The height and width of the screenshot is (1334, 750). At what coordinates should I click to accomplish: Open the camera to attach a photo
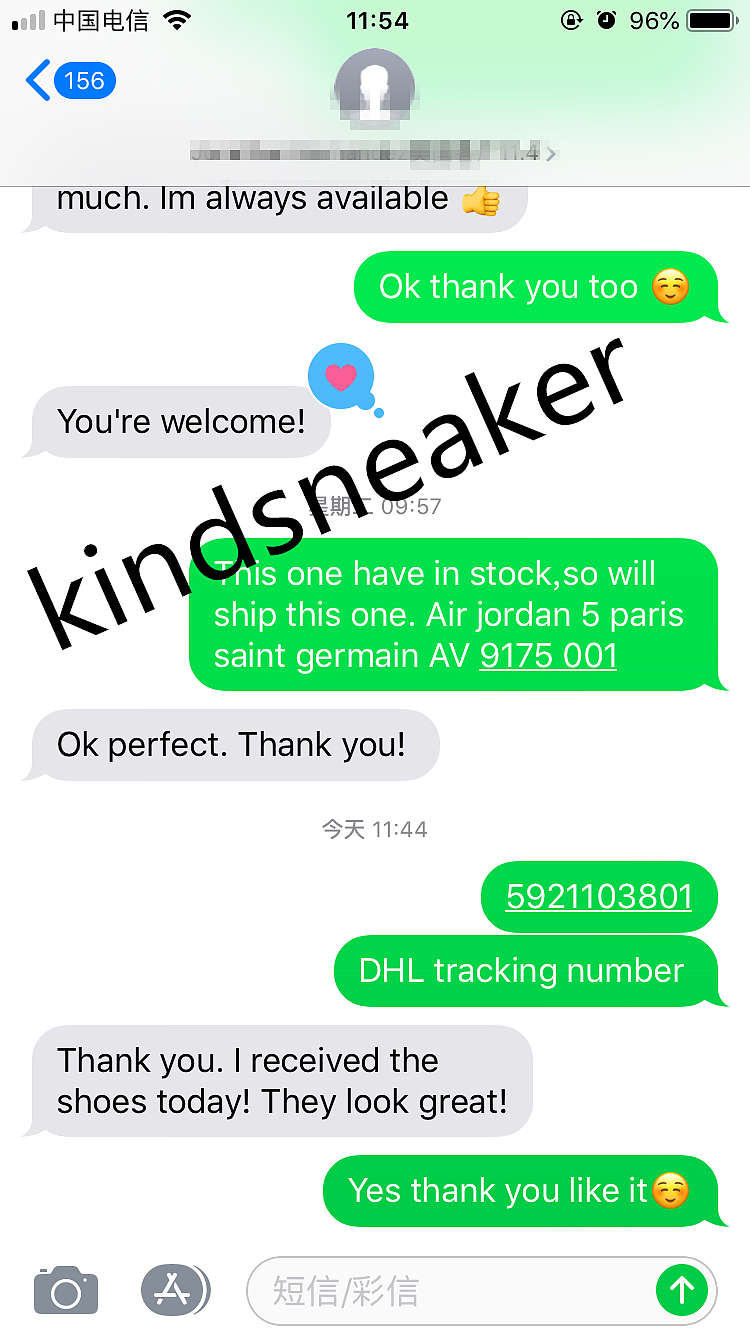(66, 1290)
